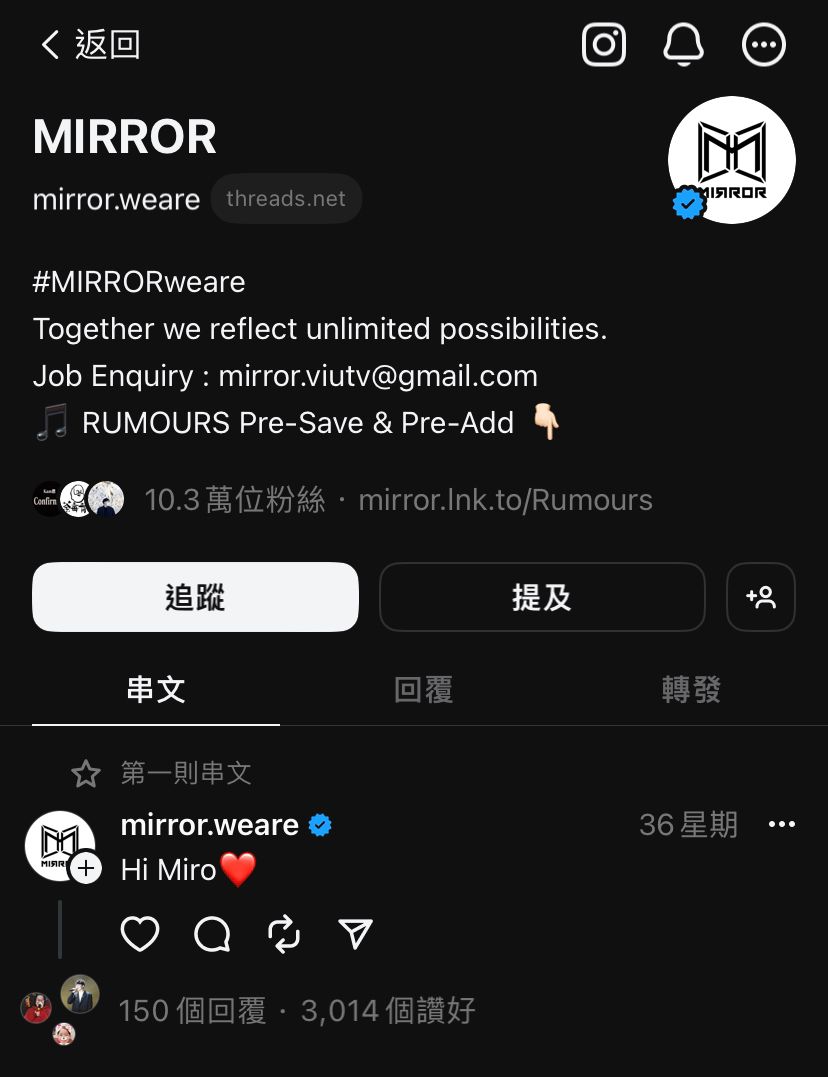Tap the threads.net chip

(x=285, y=199)
